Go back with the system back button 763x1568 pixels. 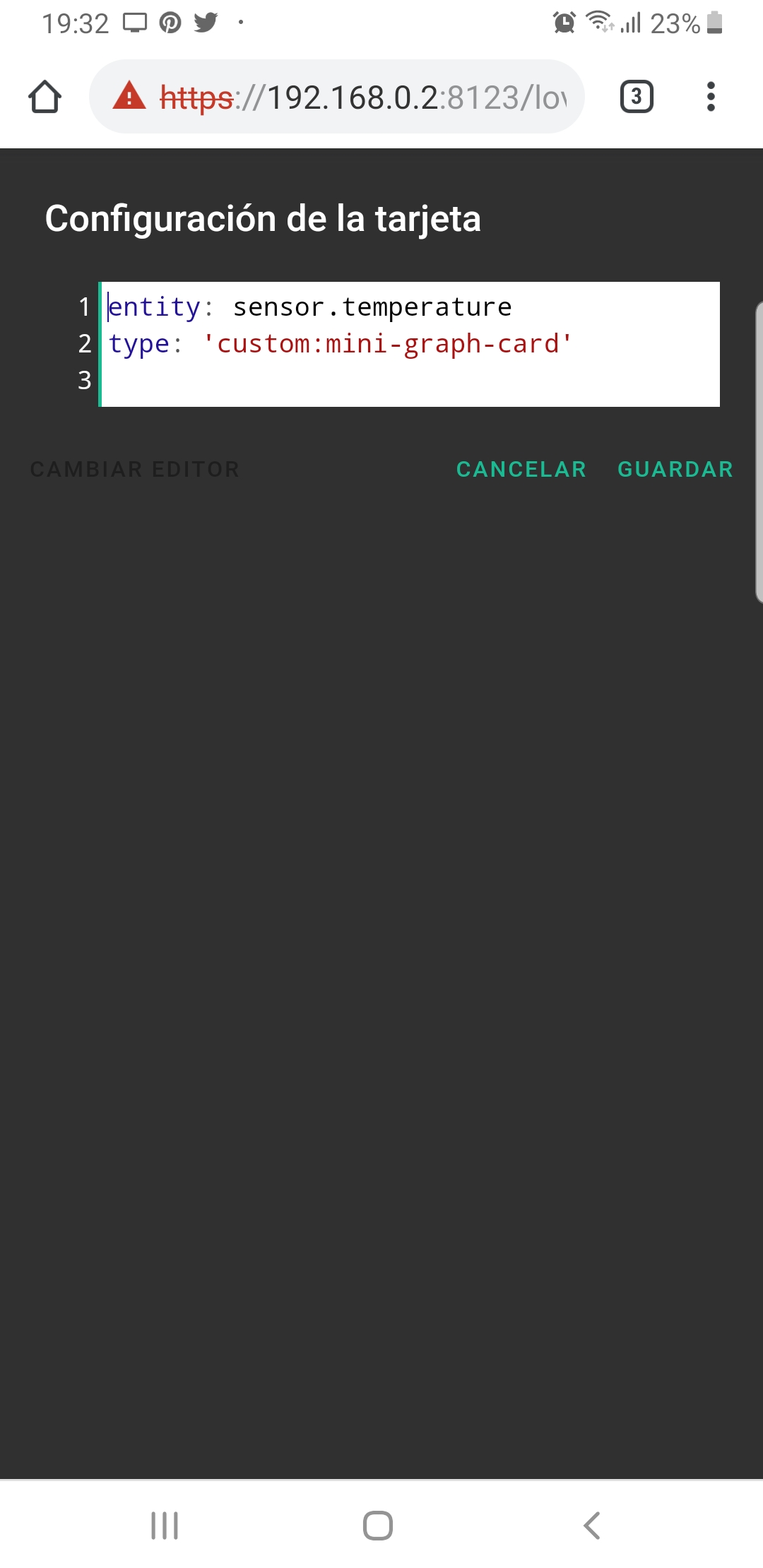click(592, 1526)
